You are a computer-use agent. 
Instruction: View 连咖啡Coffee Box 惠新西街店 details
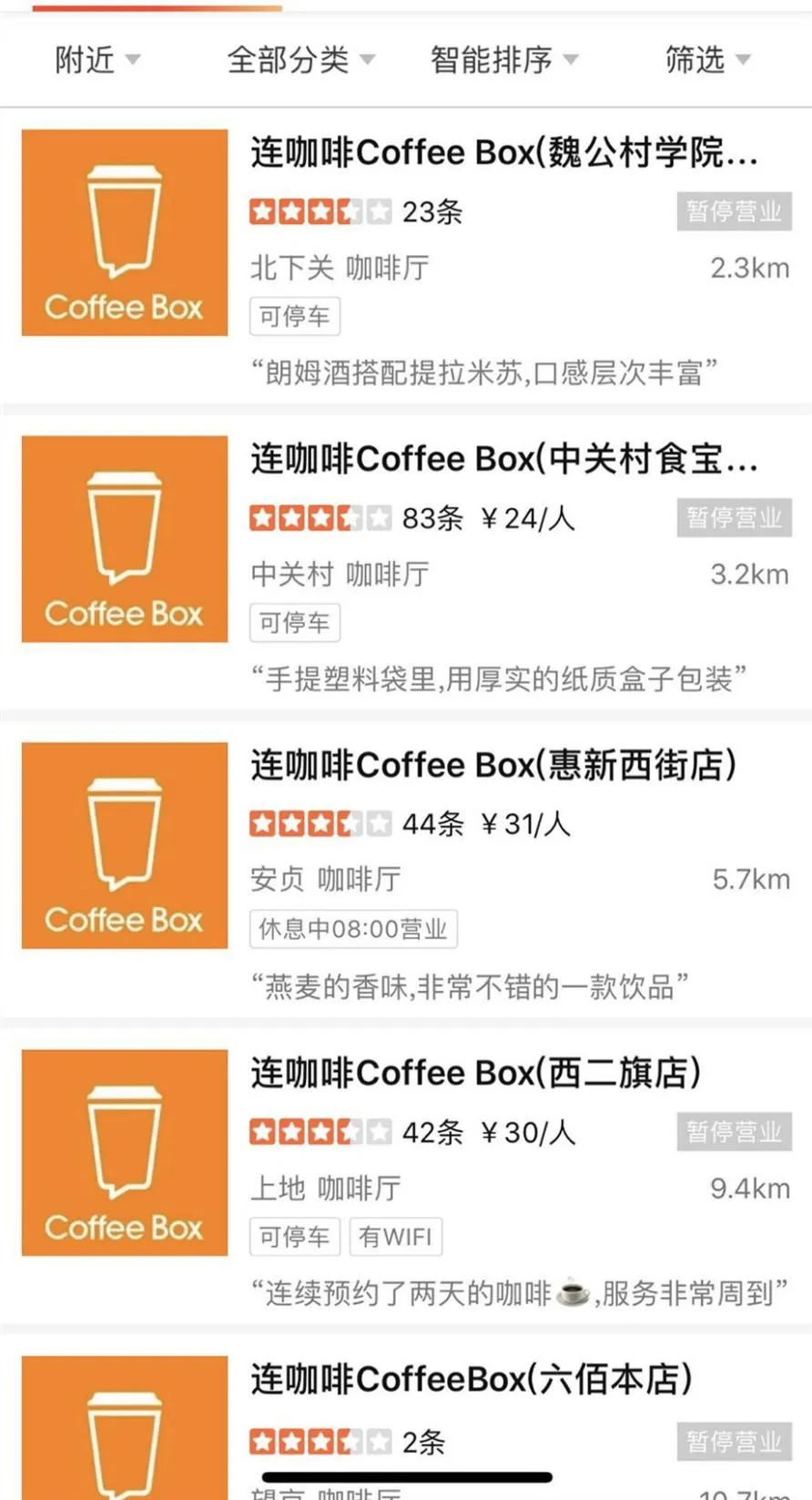[x=492, y=766]
